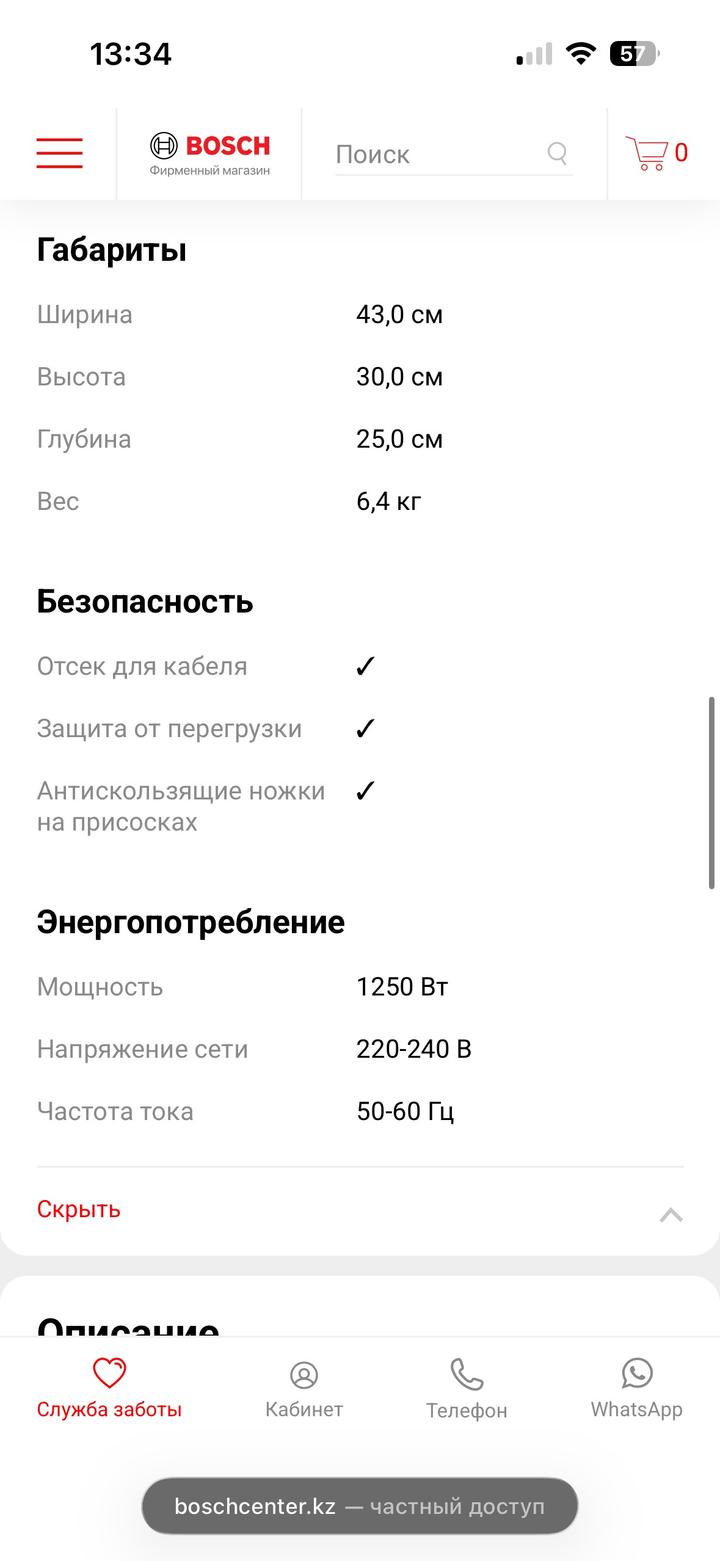The width and height of the screenshot is (720, 1561).
Task: Tap the Поиск search field
Action: point(435,154)
